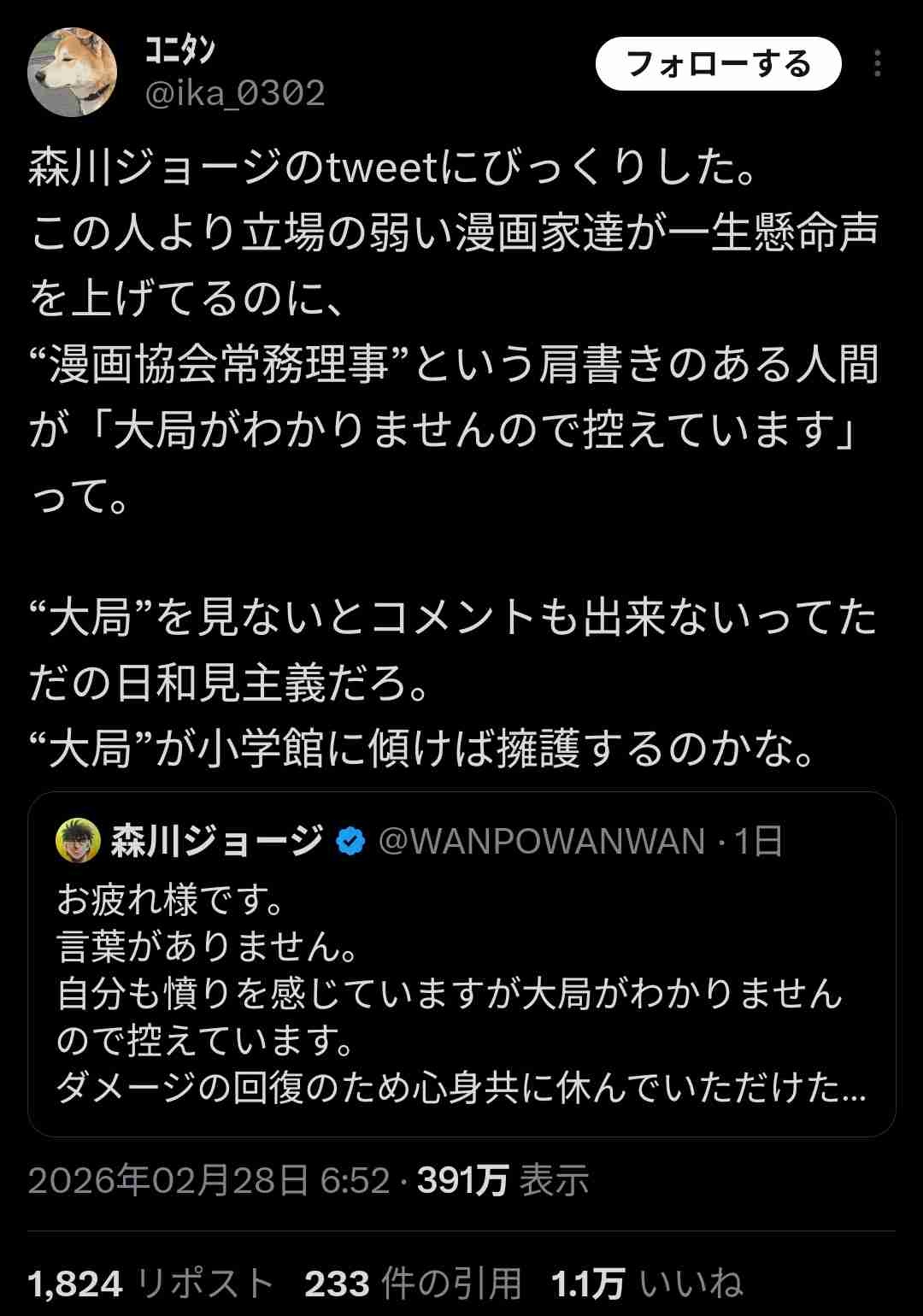View the 1,824 リポスト list
The height and width of the screenshot is (1316, 923).
150,1283
